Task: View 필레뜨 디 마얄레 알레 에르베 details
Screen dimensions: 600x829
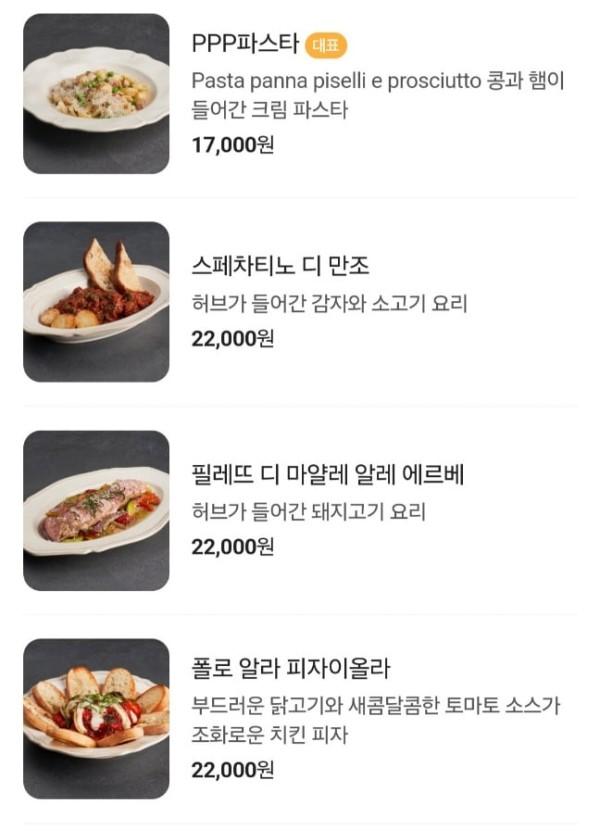Action: [327, 475]
